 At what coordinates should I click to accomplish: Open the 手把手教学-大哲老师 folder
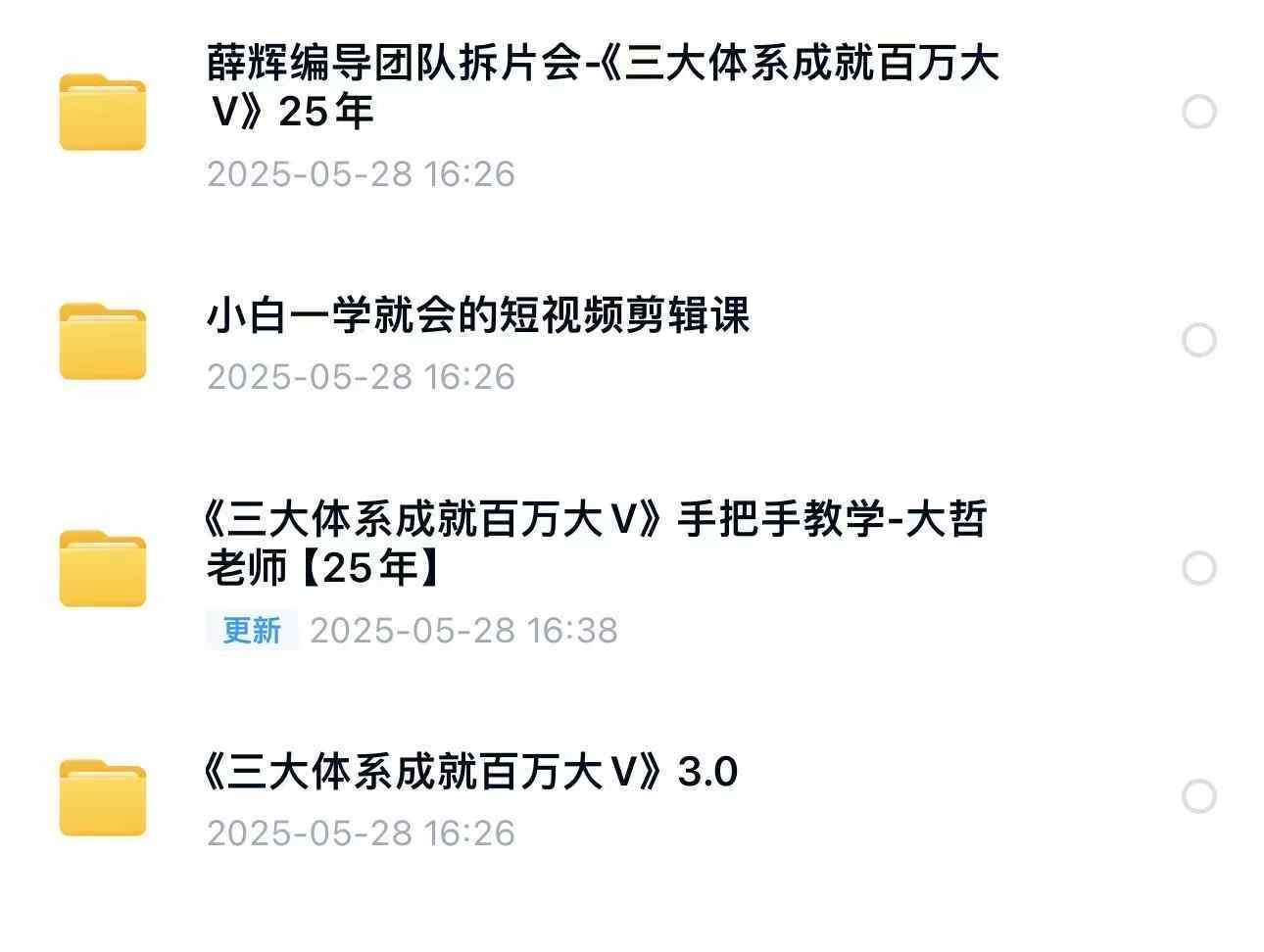tap(595, 544)
